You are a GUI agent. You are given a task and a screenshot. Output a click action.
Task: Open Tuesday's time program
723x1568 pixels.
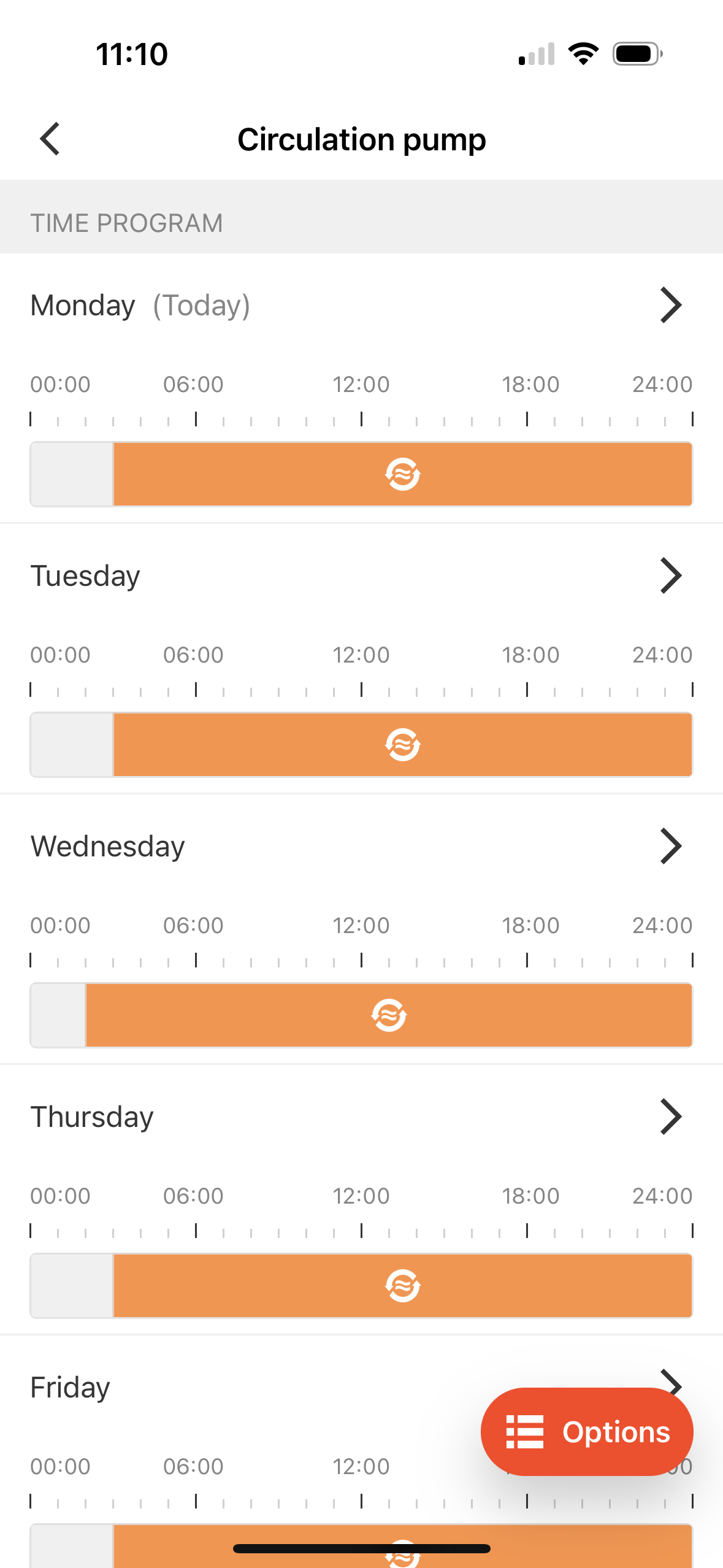(361, 576)
